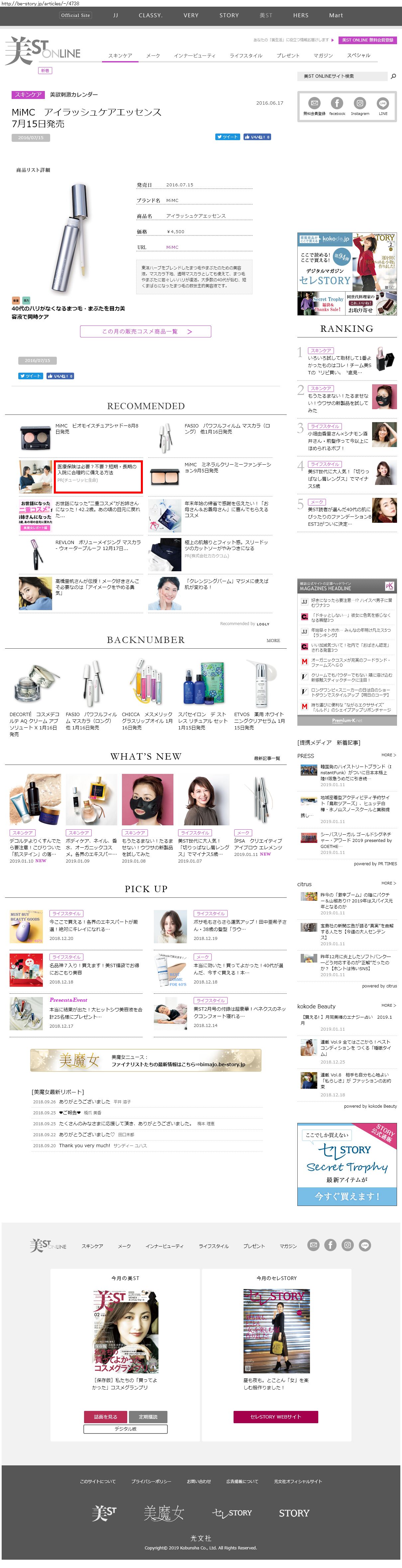
Task: Open the CLASSY. magazine link
Action: click(x=150, y=15)
